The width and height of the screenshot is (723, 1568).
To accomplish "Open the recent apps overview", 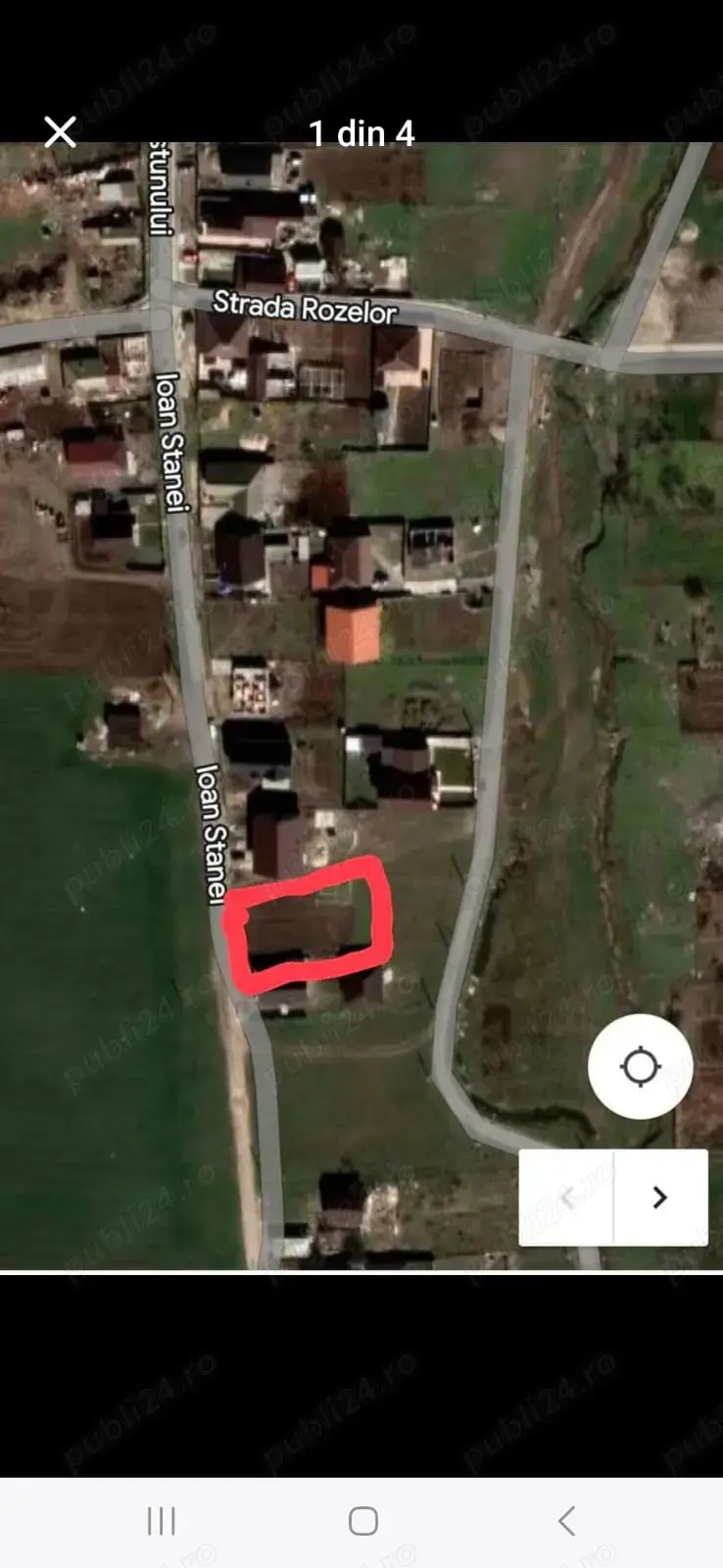I will click(x=161, y=1521).
